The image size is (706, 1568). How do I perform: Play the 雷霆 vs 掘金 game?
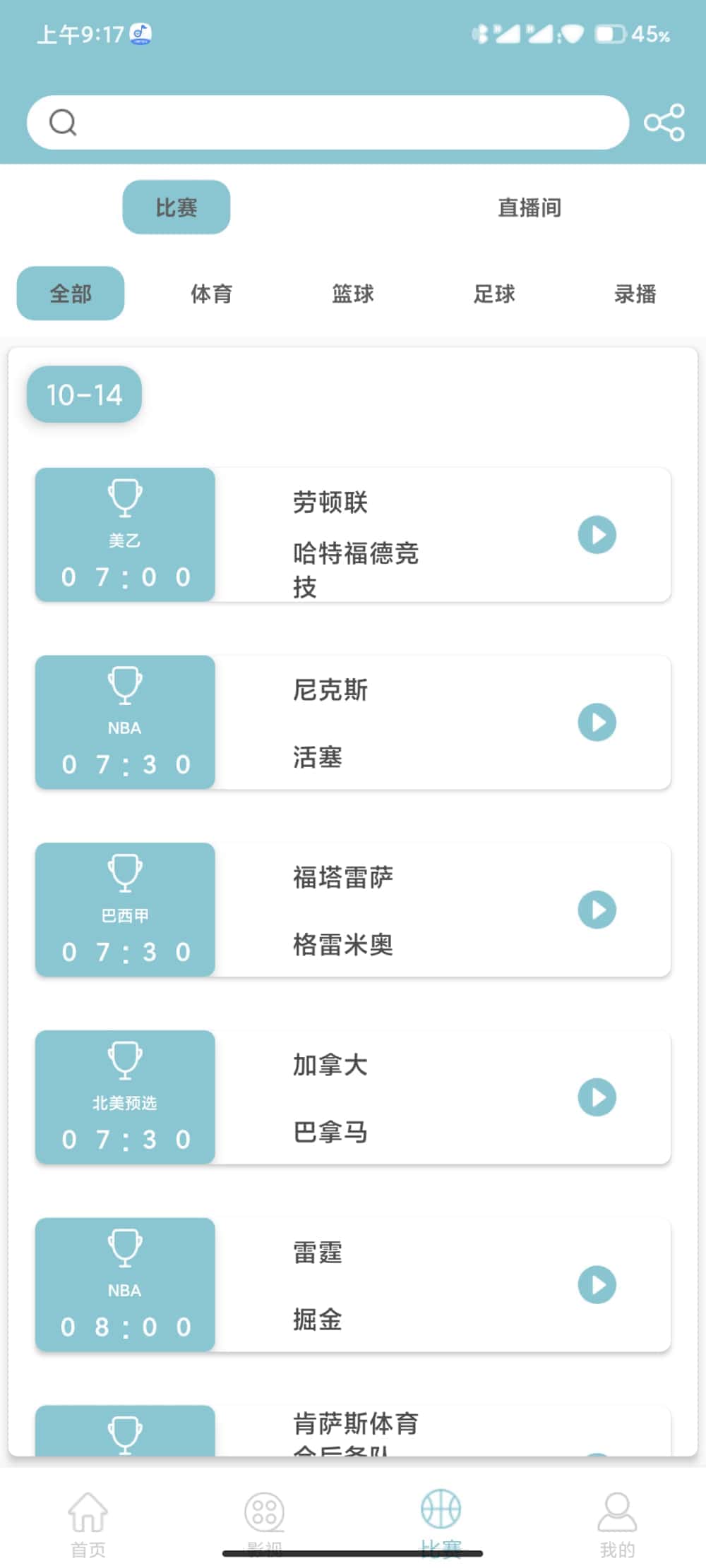tap(597, 1285)
